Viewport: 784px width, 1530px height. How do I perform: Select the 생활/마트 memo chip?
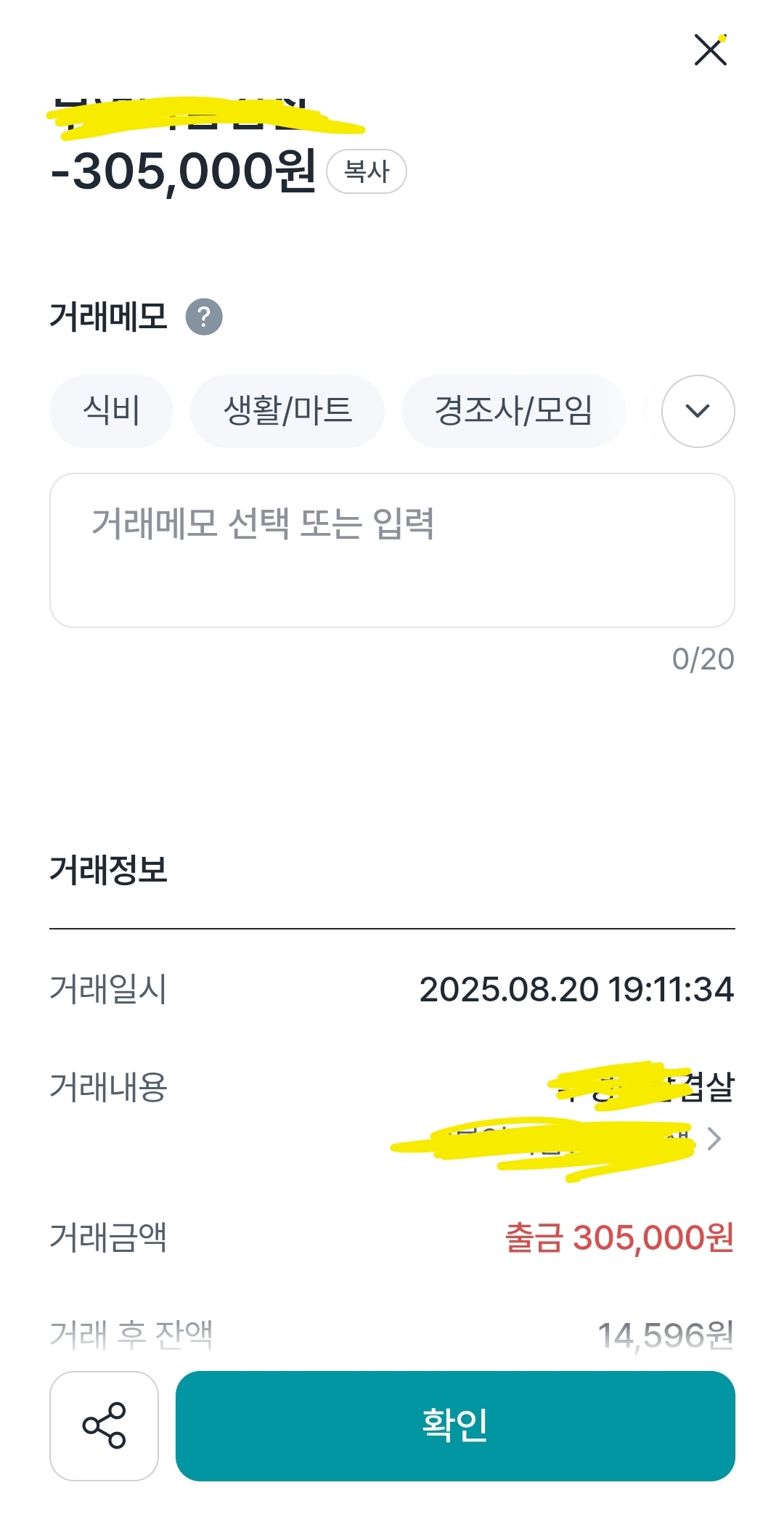287,411
